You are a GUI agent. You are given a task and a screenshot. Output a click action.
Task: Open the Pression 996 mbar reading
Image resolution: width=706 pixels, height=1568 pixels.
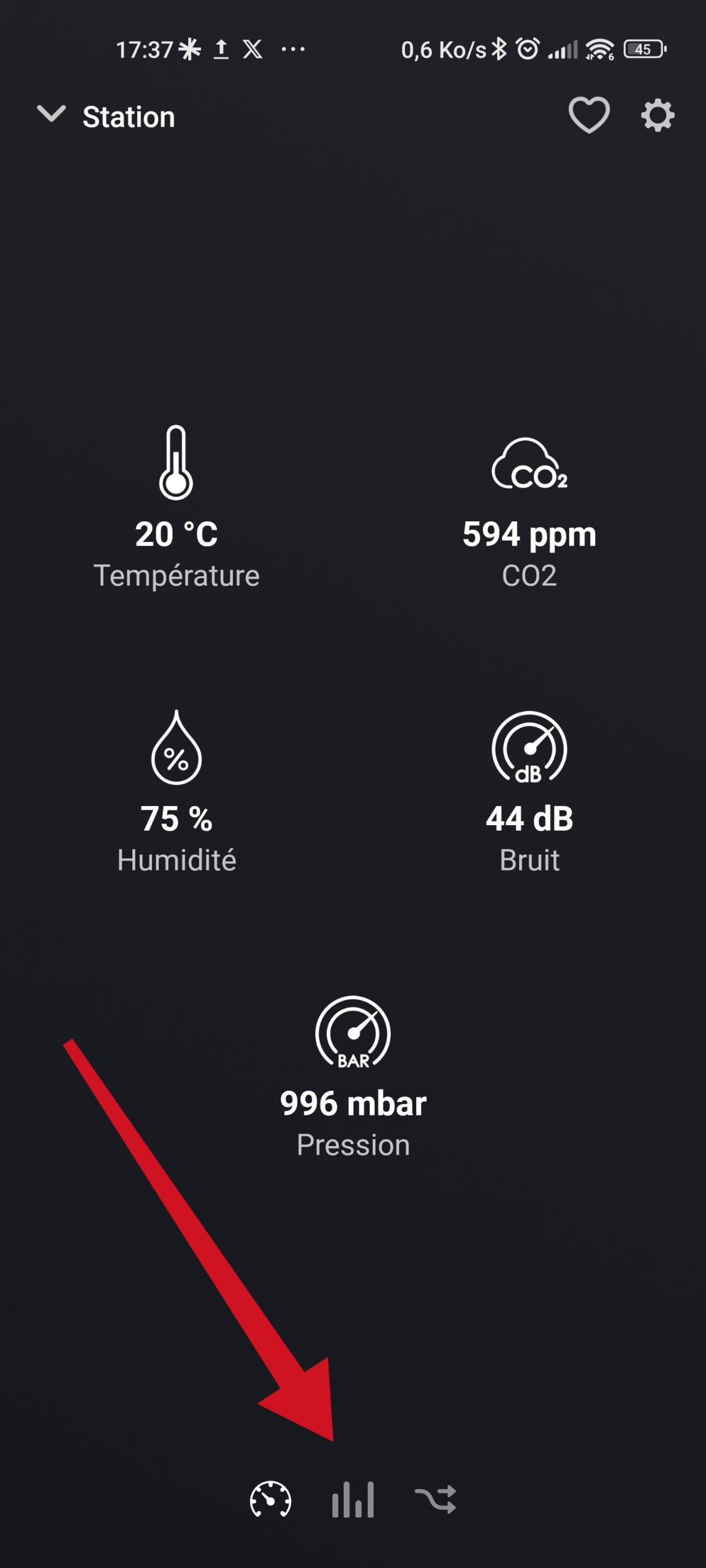[353, 1077]
